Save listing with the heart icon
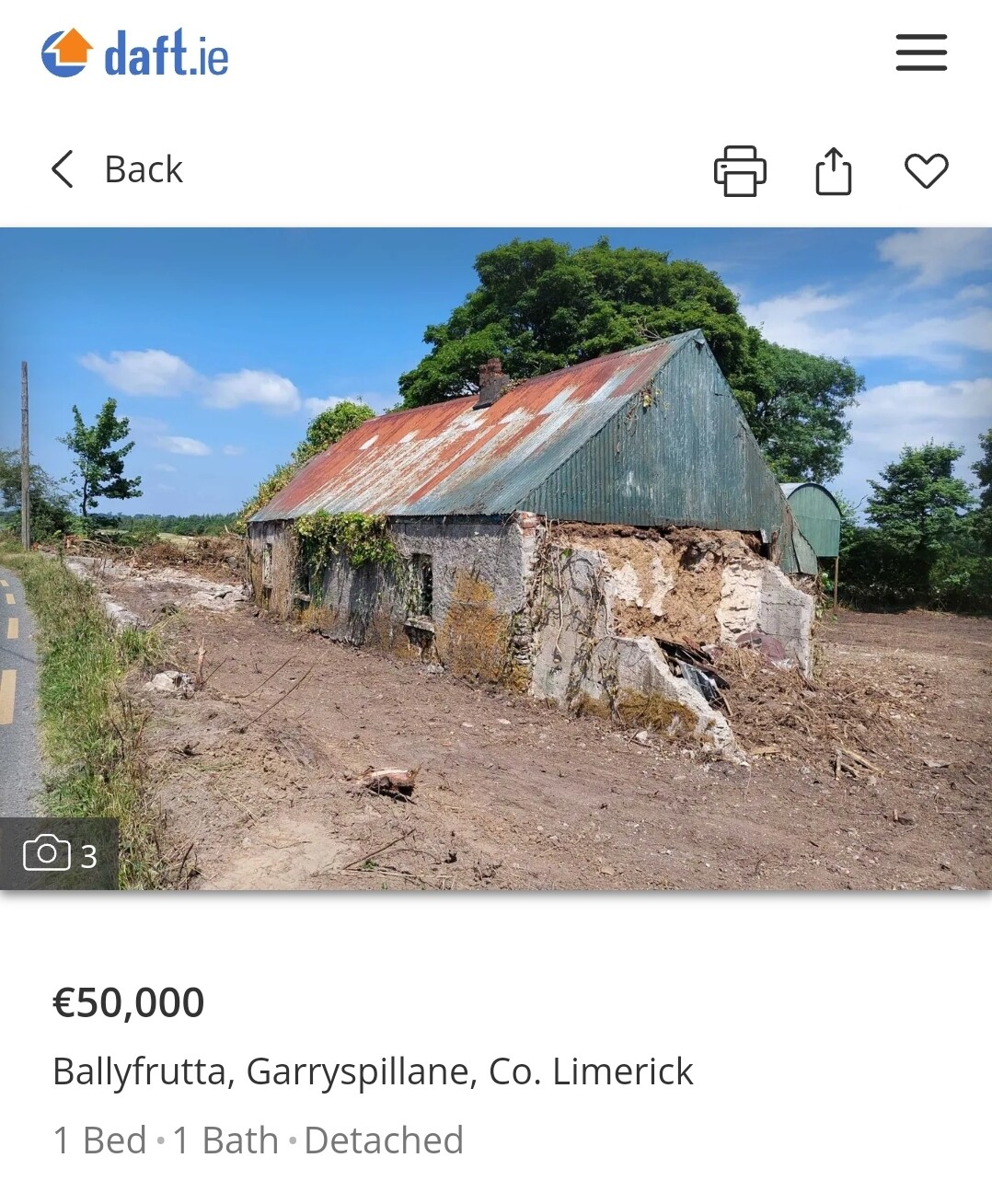Screen dimensions: 992x1204 click(926, 171)
